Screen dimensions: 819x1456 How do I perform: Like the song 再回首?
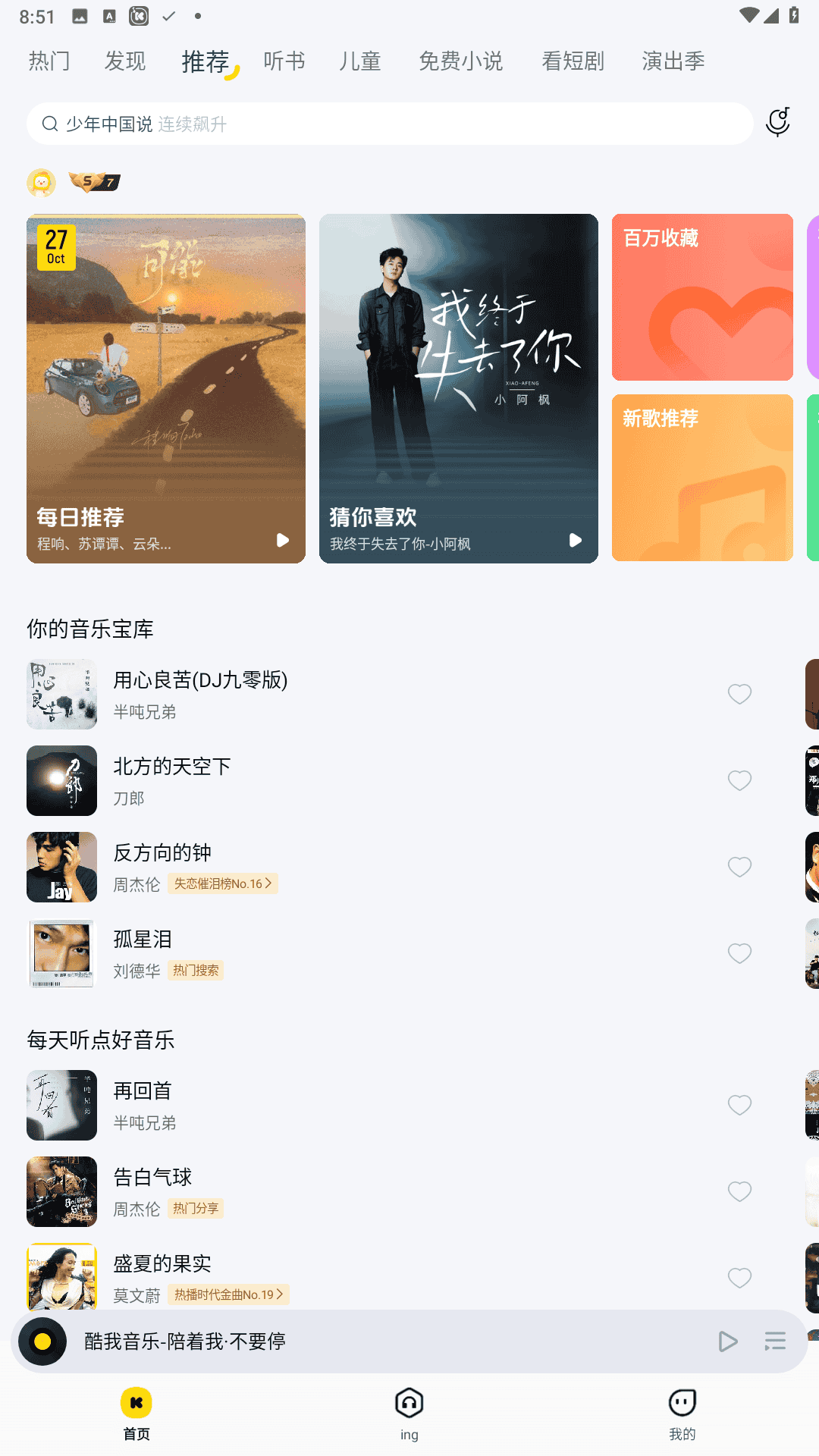point(739,1105)
